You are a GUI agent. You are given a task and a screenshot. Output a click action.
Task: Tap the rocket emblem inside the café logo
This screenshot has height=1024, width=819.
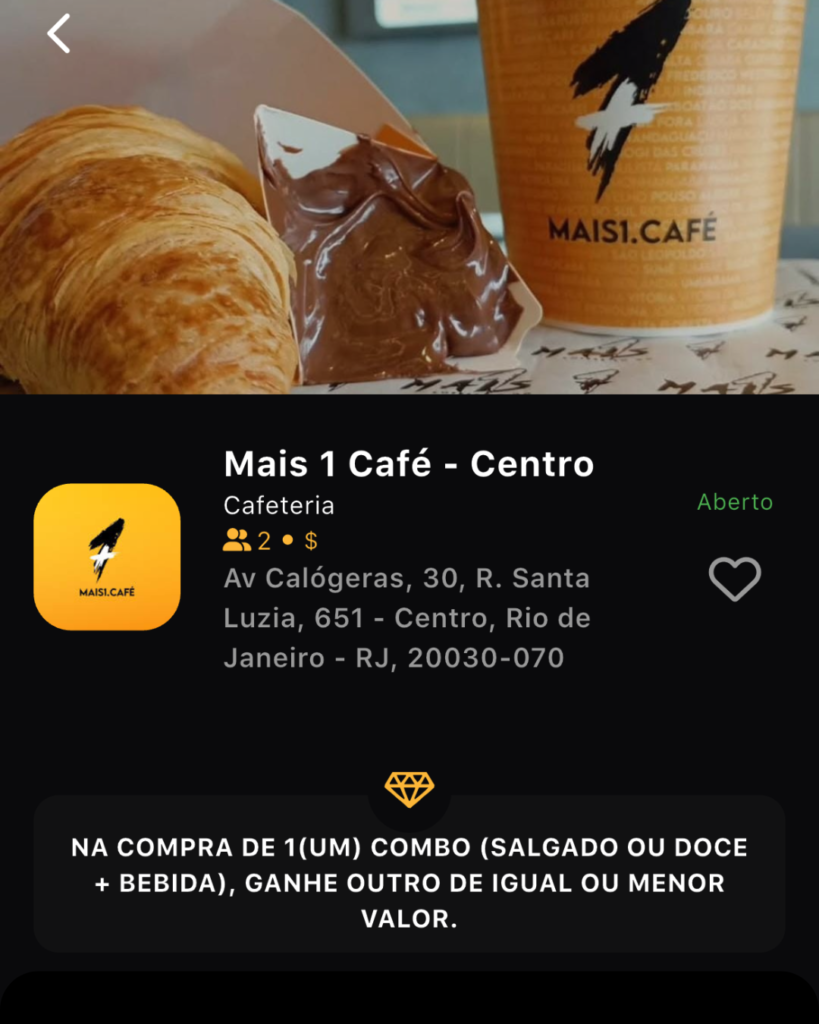point(106,548)
